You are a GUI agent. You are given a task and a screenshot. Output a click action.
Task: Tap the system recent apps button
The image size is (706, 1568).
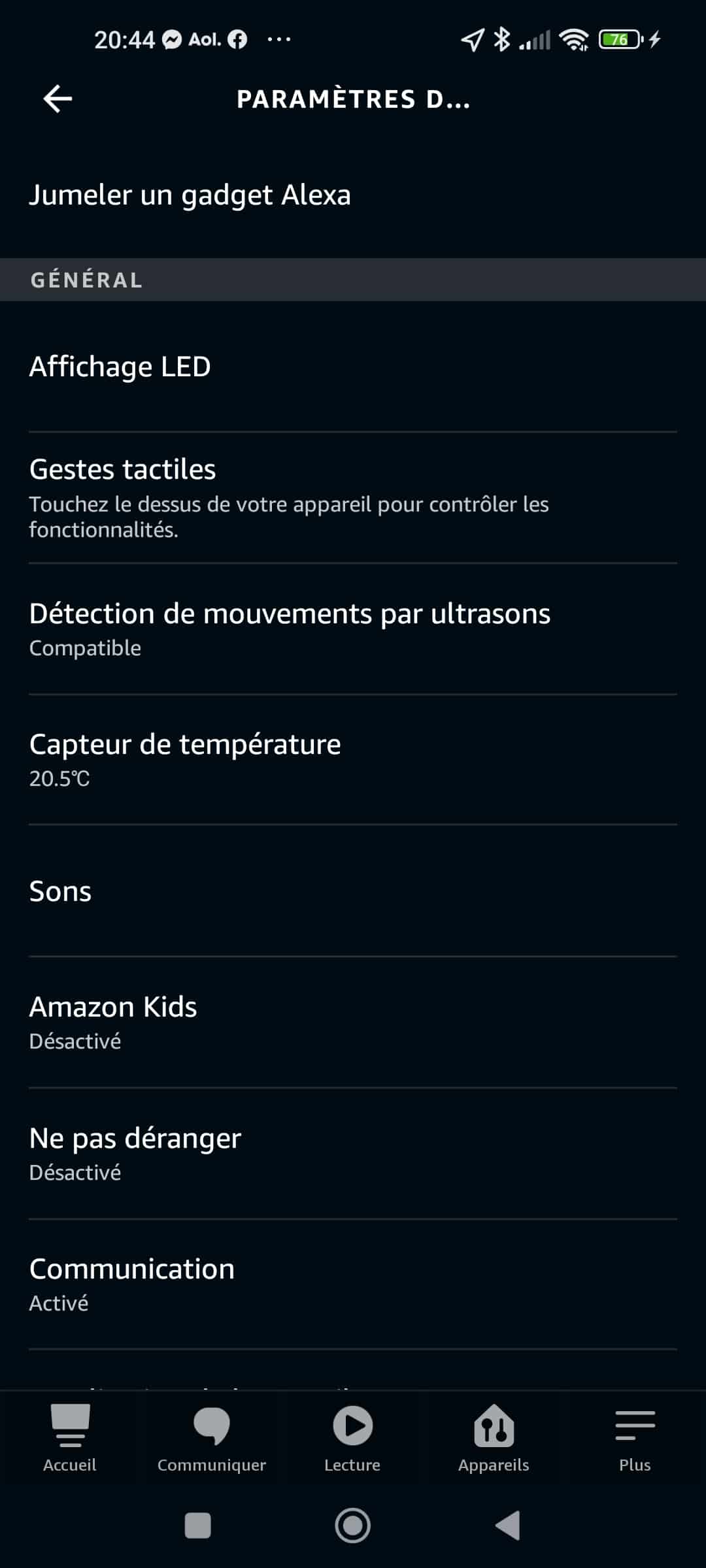click(198, 1526)
